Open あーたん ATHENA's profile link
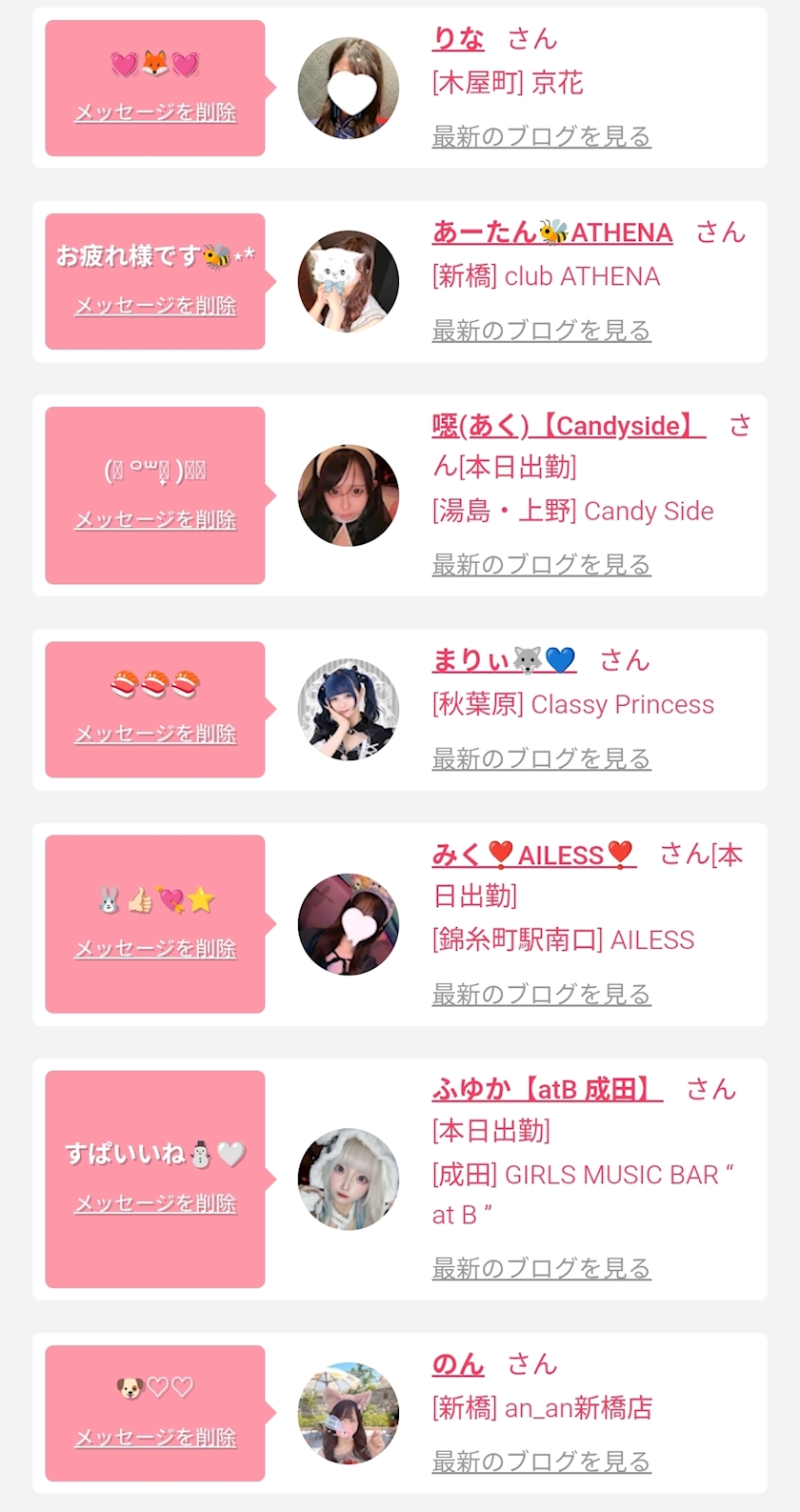 click(x=552, y=232)
